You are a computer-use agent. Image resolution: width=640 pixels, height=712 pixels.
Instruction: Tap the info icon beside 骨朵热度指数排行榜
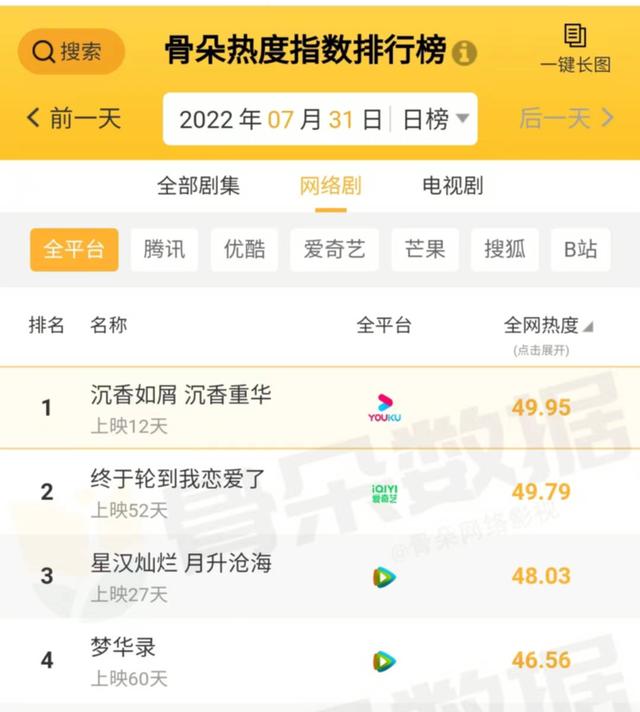[x=464, y=53]
